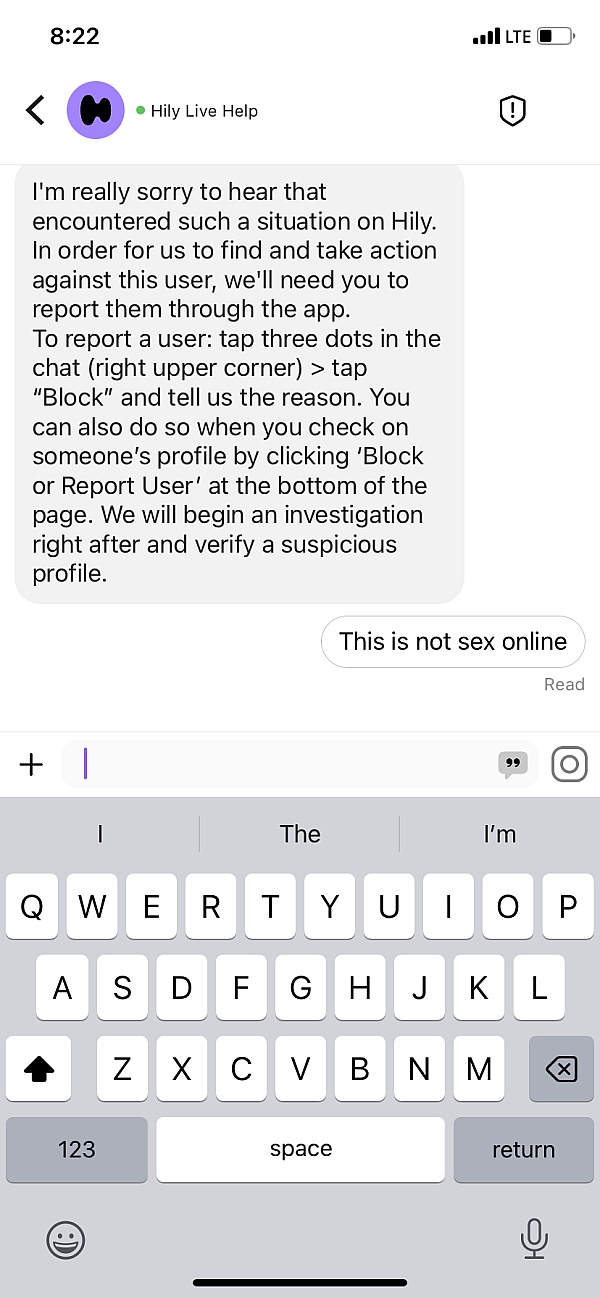Go back from Hily Live Help chat
600x1298 pixels.
35,110
